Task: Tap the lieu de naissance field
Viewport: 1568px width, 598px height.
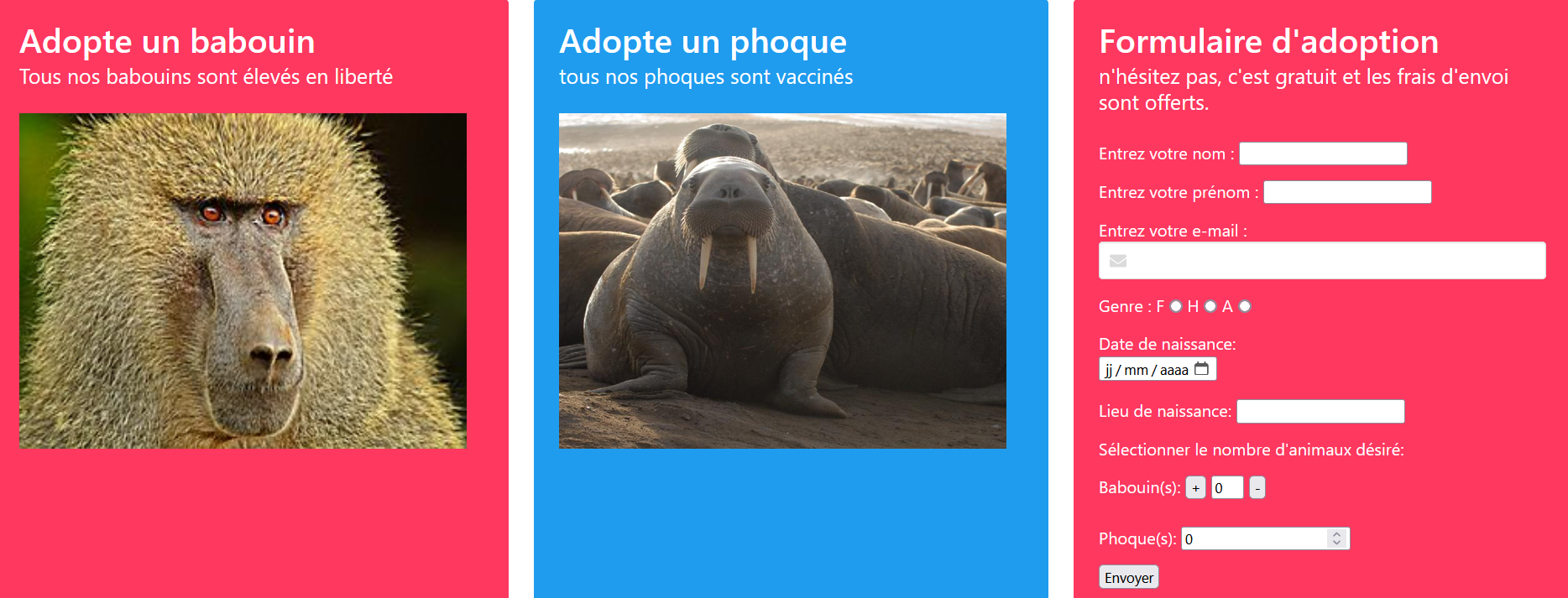Action: point(1320,411)
